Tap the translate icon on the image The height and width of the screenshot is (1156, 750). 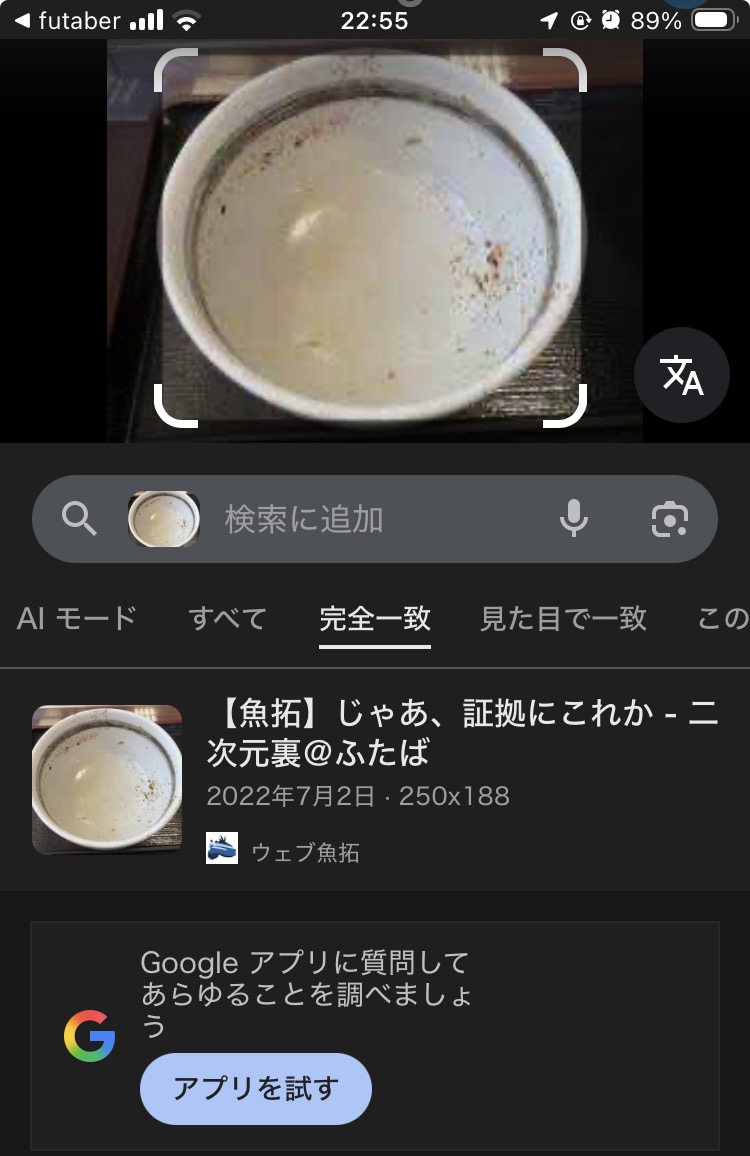682,376
